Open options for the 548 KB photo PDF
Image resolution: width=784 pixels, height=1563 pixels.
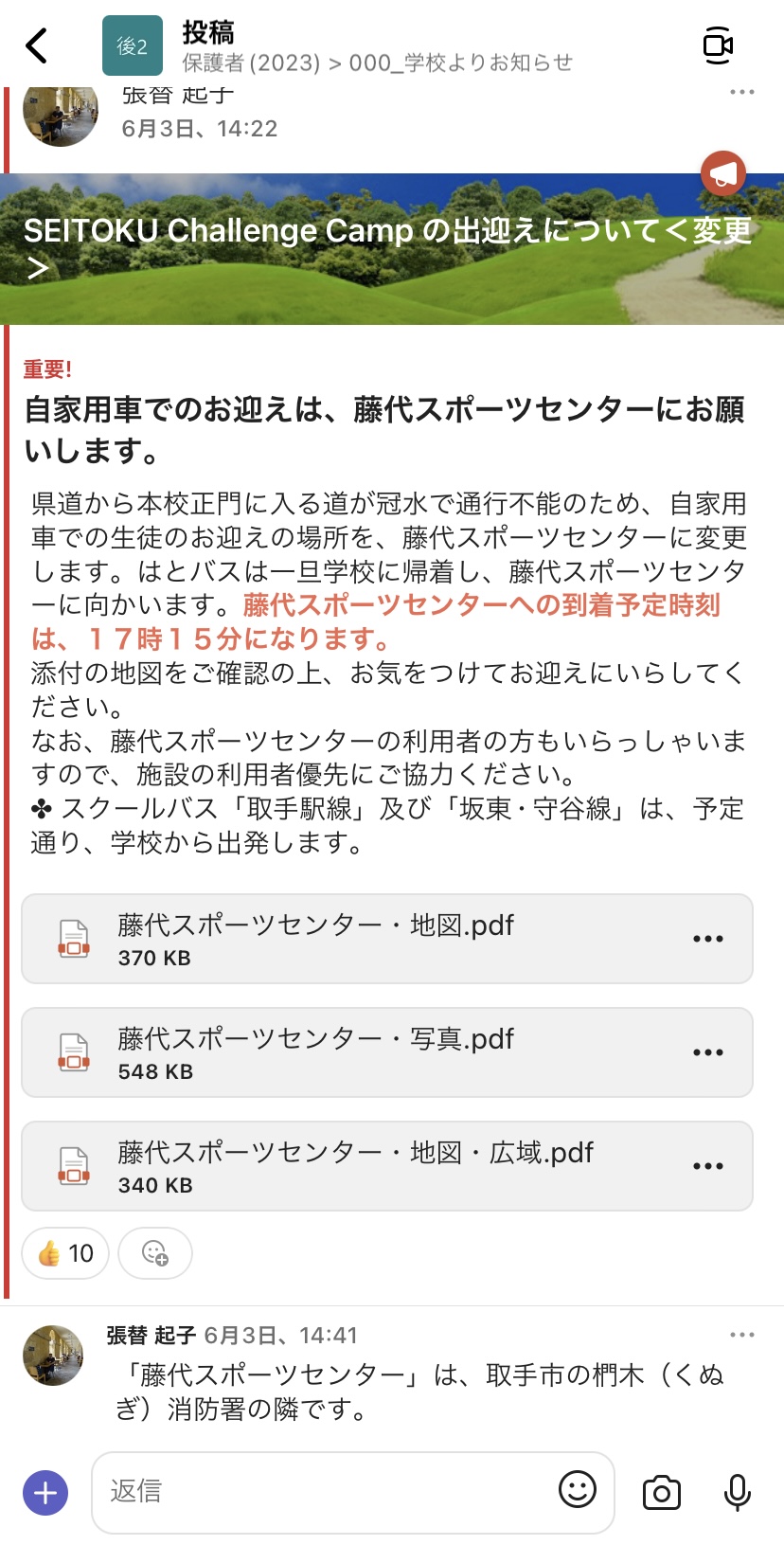(x=707, y=1052)
